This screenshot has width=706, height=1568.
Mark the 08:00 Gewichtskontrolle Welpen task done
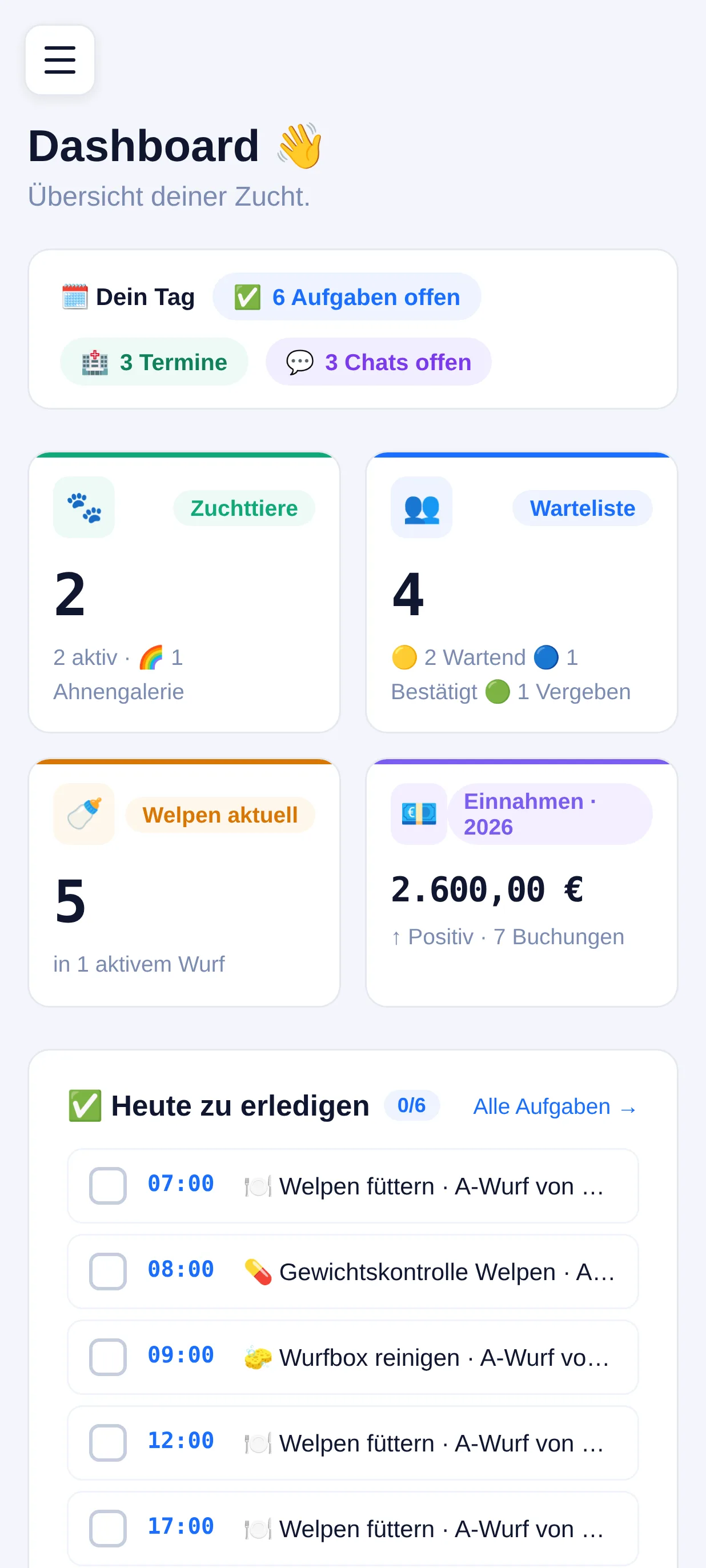click(108, 1272)
